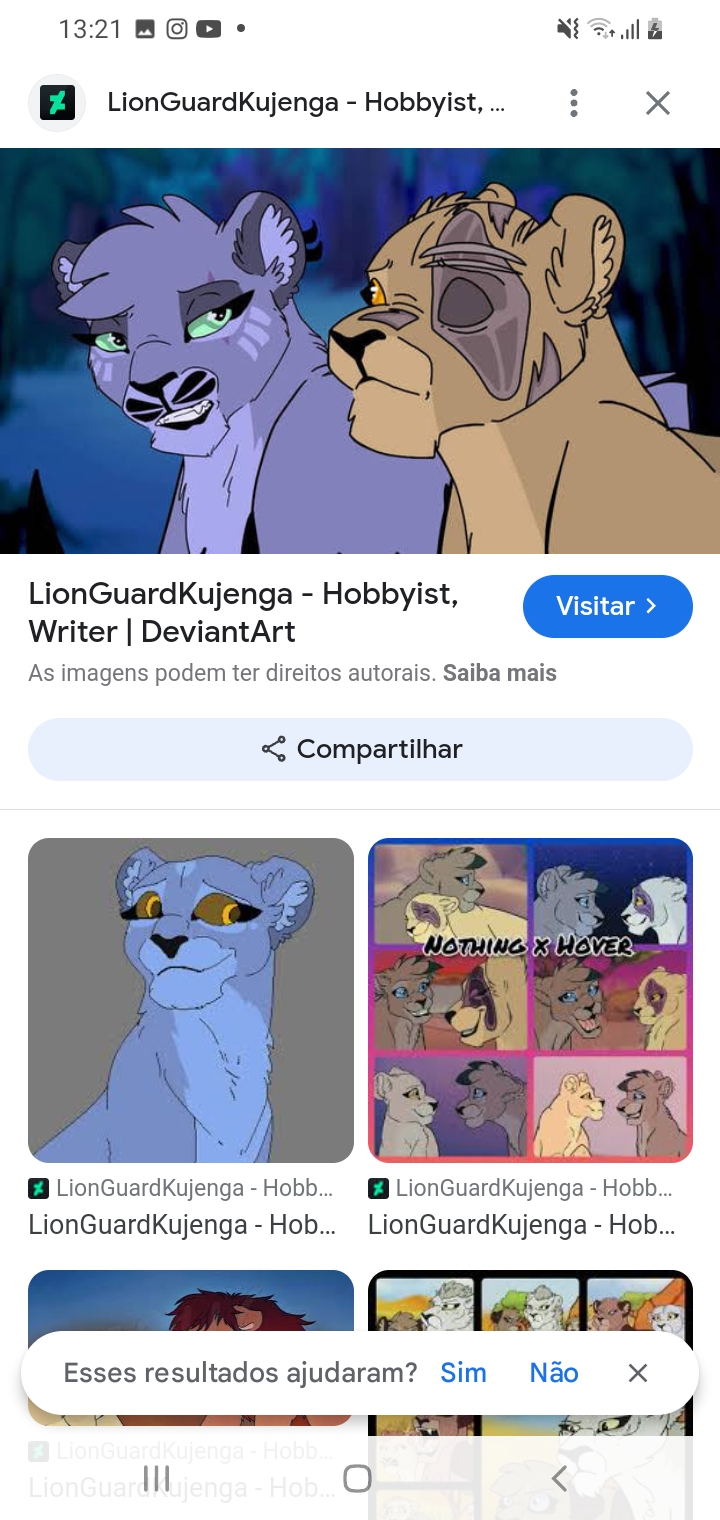
Task: Answer Não to the feedback prompt
Action: pos(554,1373)
